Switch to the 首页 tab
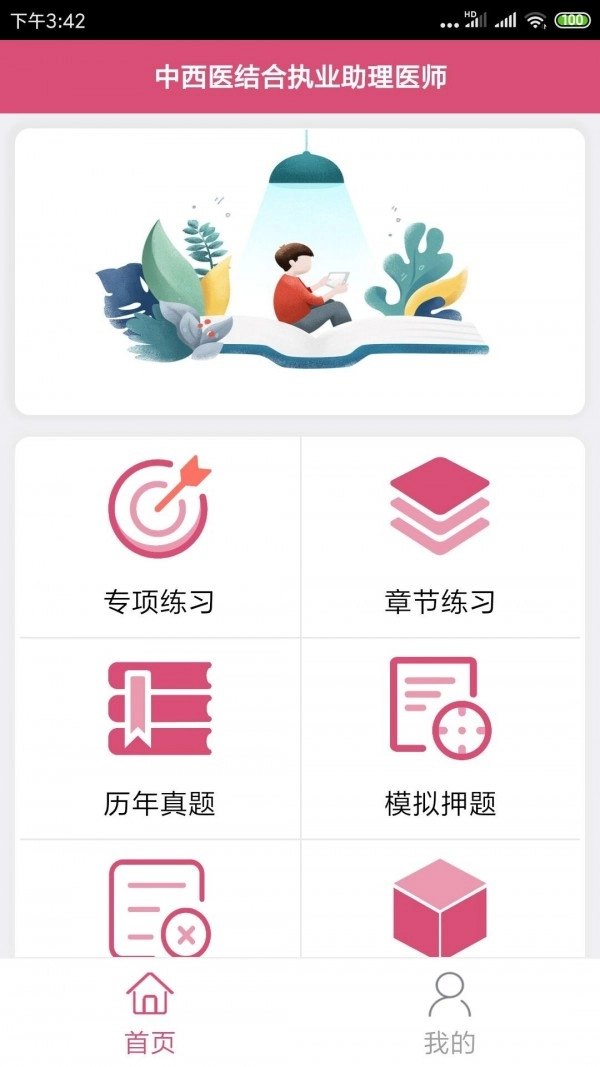Screen dimensions: 600x1067 pos(150,1014)
